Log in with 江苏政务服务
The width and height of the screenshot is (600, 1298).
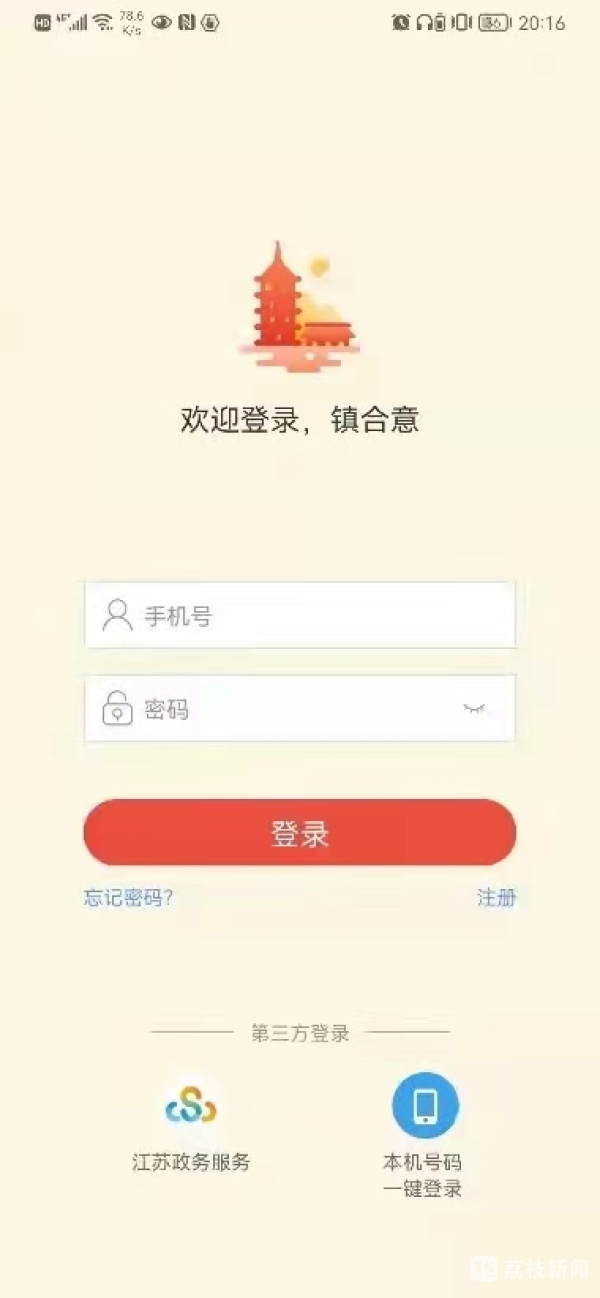191,1108
